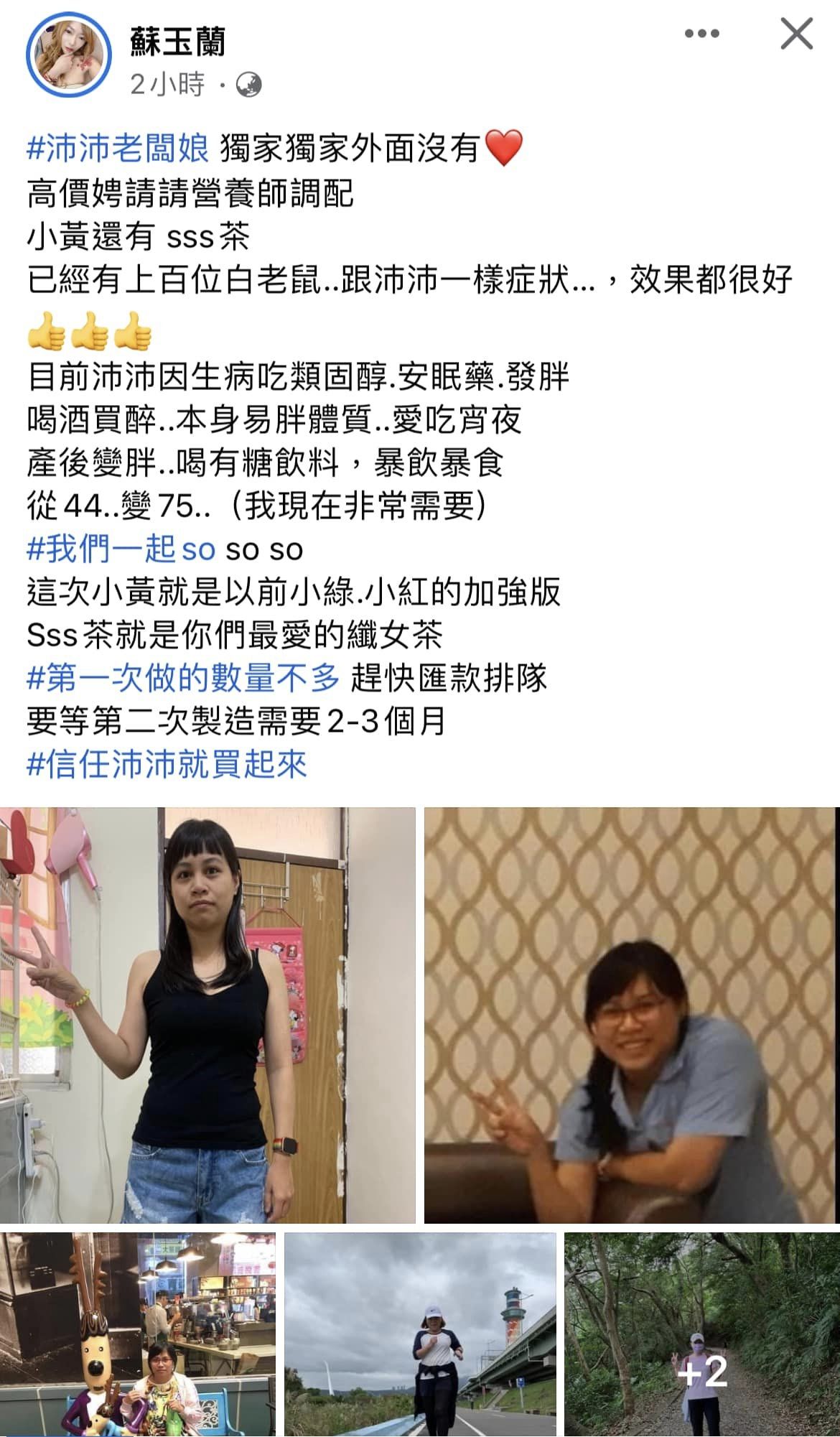The image size is (840, 1437).
Task: View the photo of woman in blue shirt
Action: pyautogui.click(x=631, y=1015)
